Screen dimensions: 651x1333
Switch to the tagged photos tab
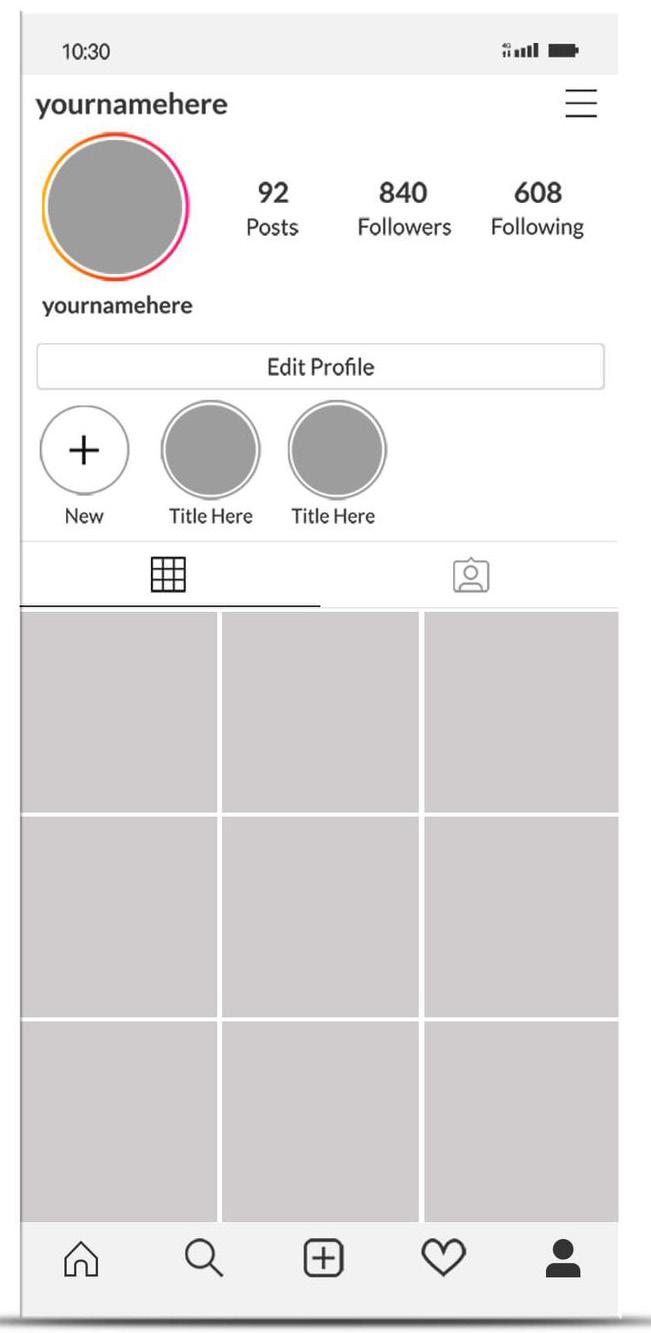[x=471, y=575]
